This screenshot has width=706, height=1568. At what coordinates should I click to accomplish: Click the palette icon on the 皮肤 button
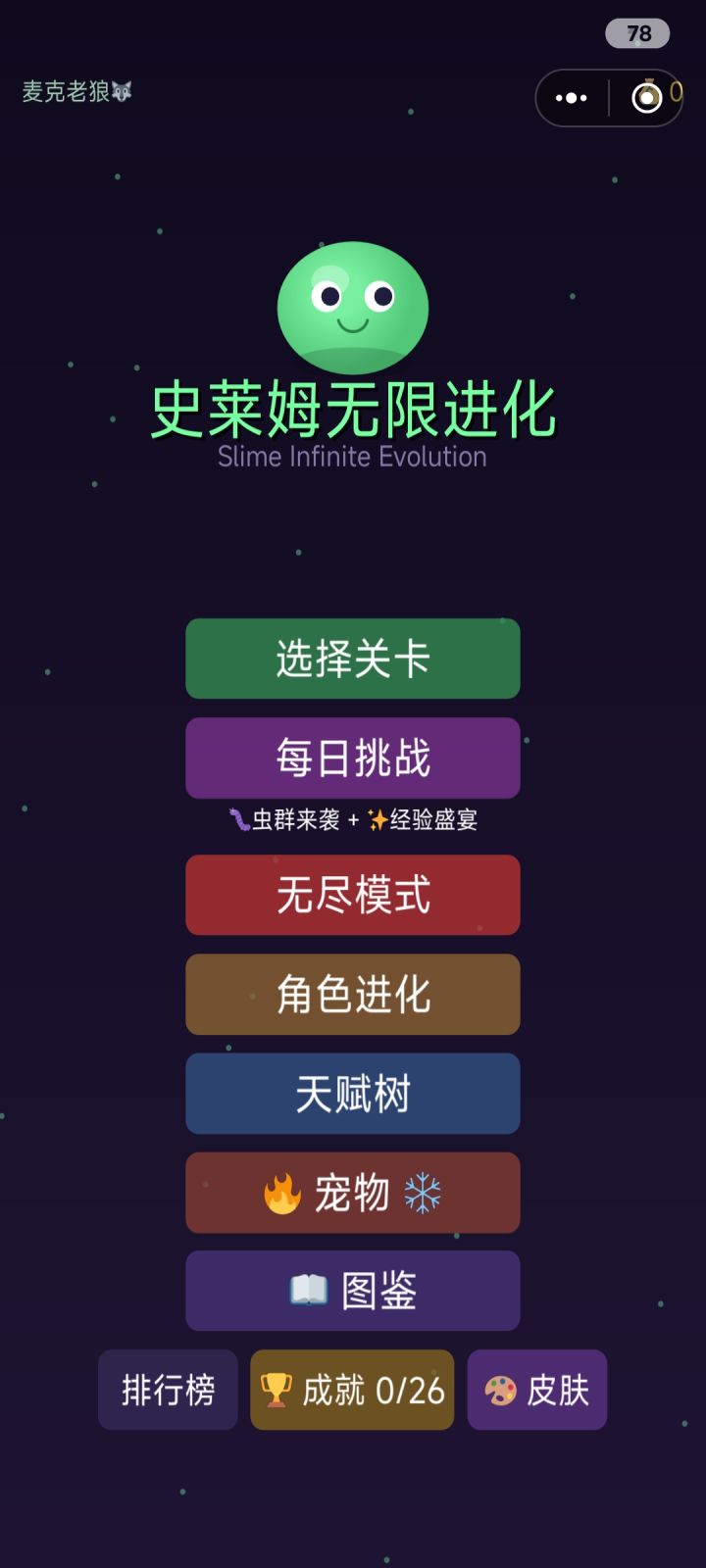click(x=503, y=1389)
